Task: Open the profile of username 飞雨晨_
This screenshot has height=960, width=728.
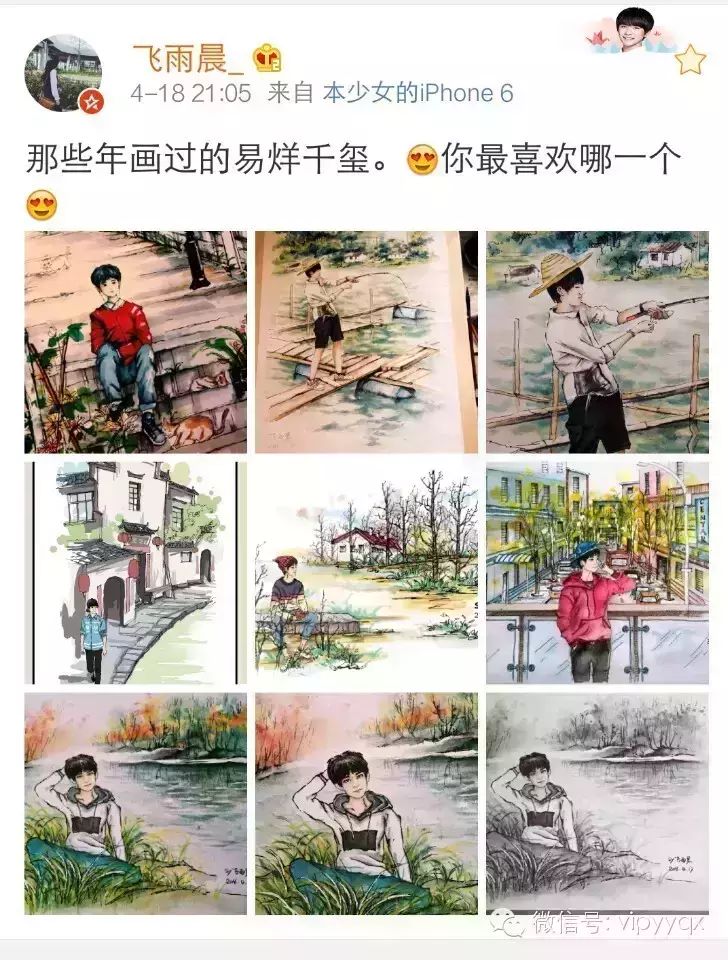Action: click(x=188, y=58)
